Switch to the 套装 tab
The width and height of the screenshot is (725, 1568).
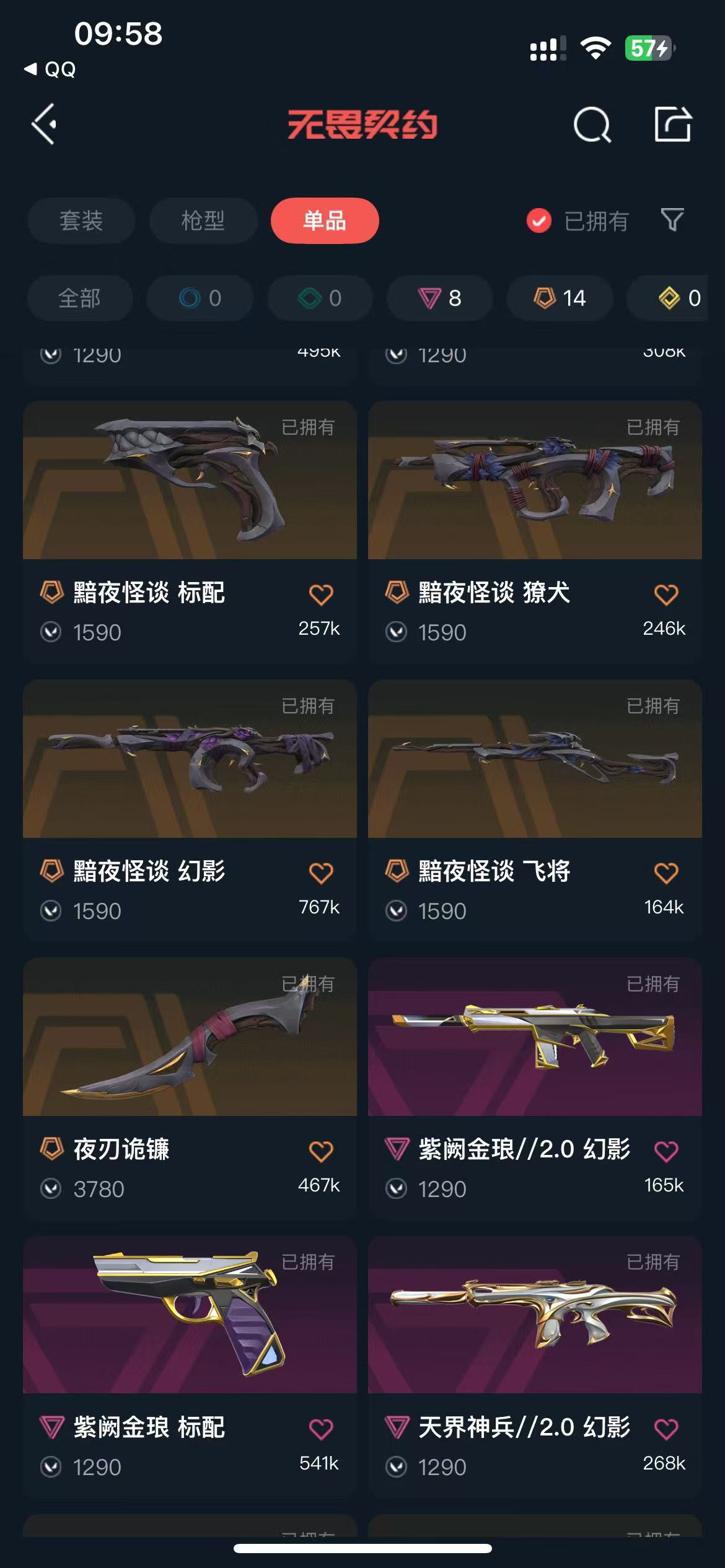pyautogui.click(x=81, y=220)
